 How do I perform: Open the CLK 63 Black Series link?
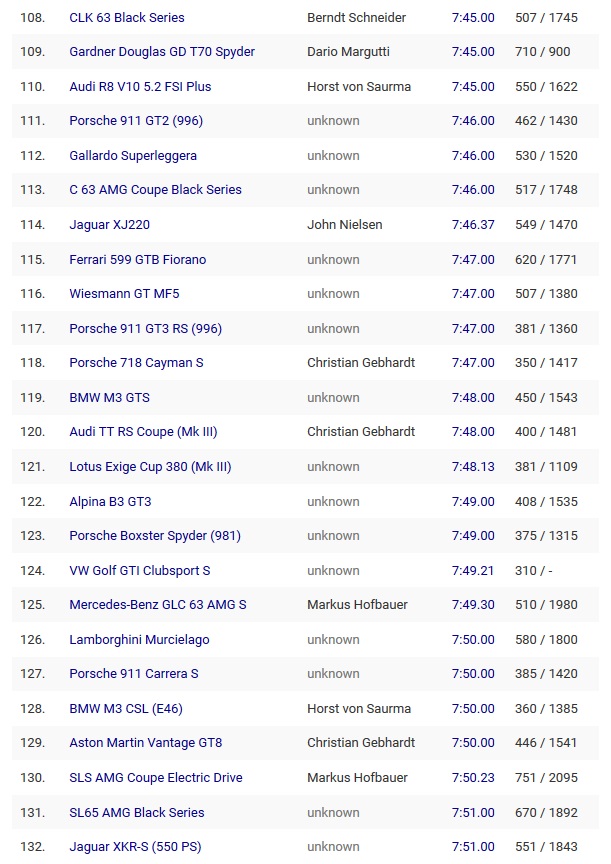pyautogui.click(x=126, y=17)
